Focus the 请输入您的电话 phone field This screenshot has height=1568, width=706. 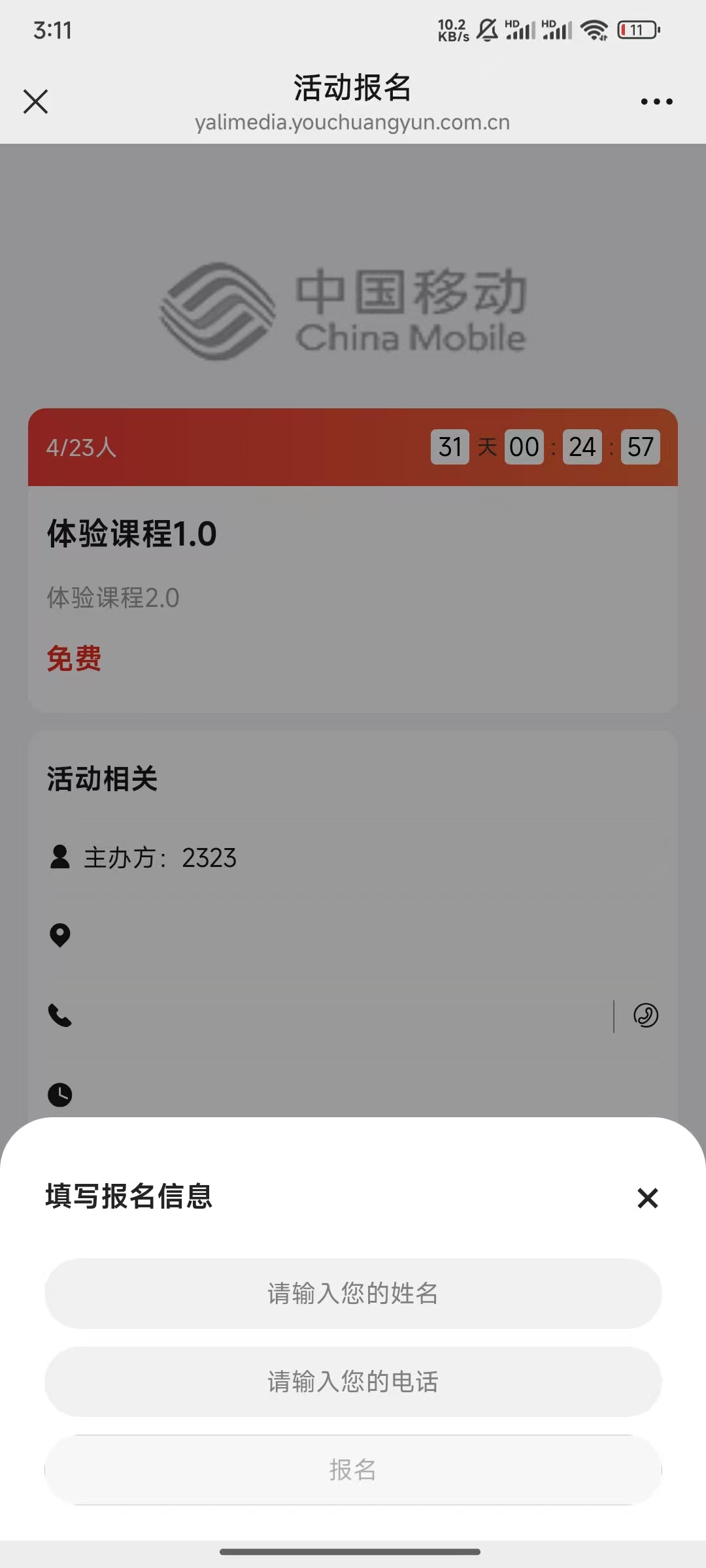coord(353,1382)
